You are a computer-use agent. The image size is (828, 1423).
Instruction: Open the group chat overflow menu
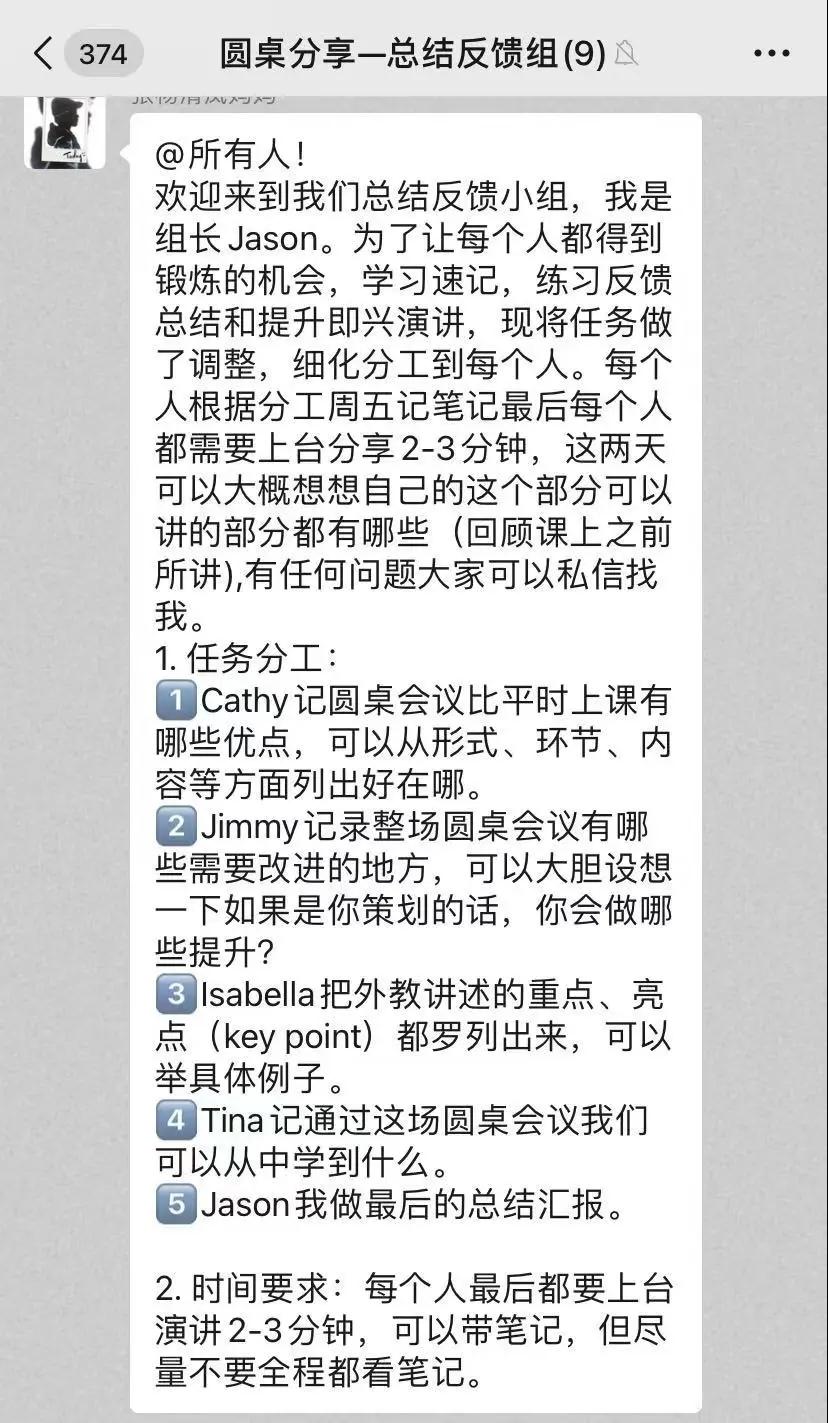[771, 53]
